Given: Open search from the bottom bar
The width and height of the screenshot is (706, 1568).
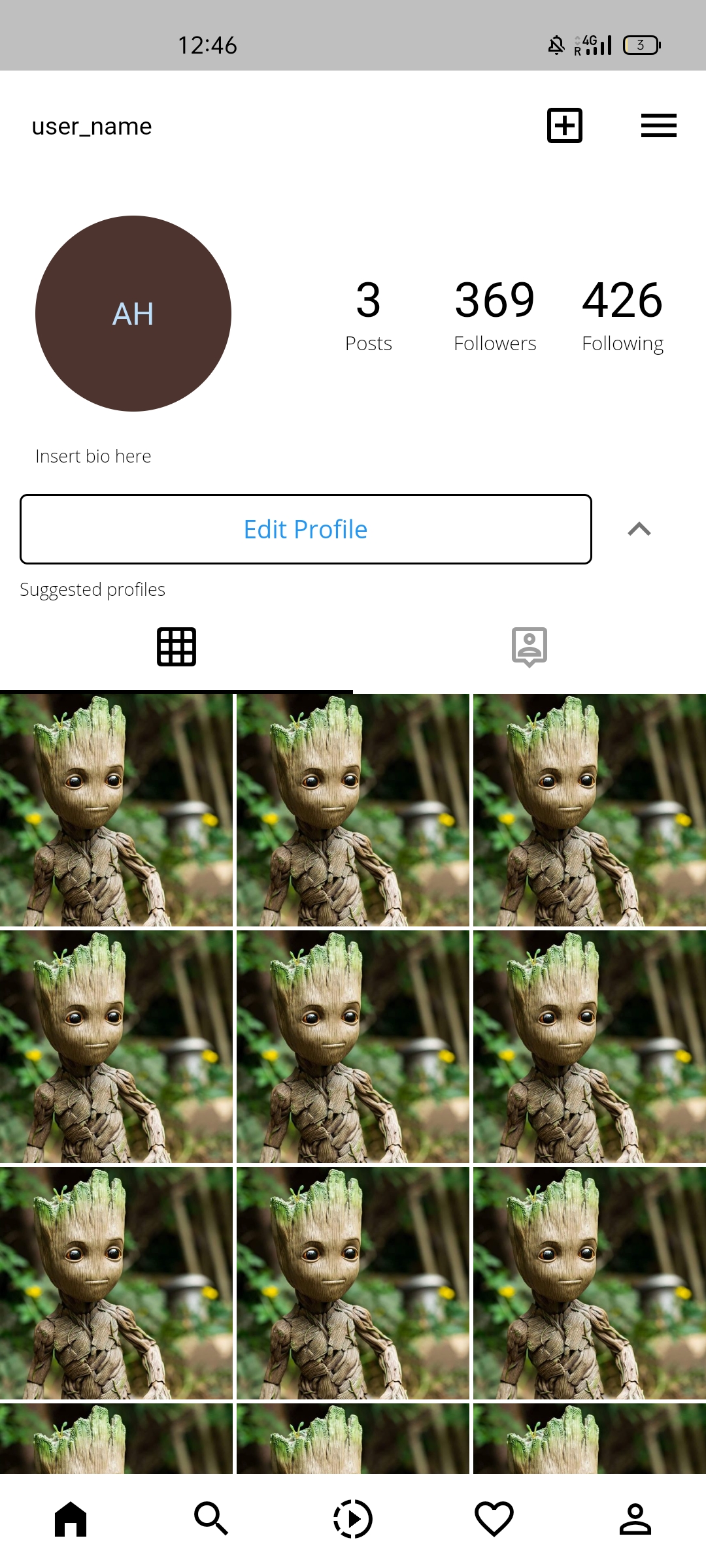Looking at the screenshot, I should tap(210, 1518).
